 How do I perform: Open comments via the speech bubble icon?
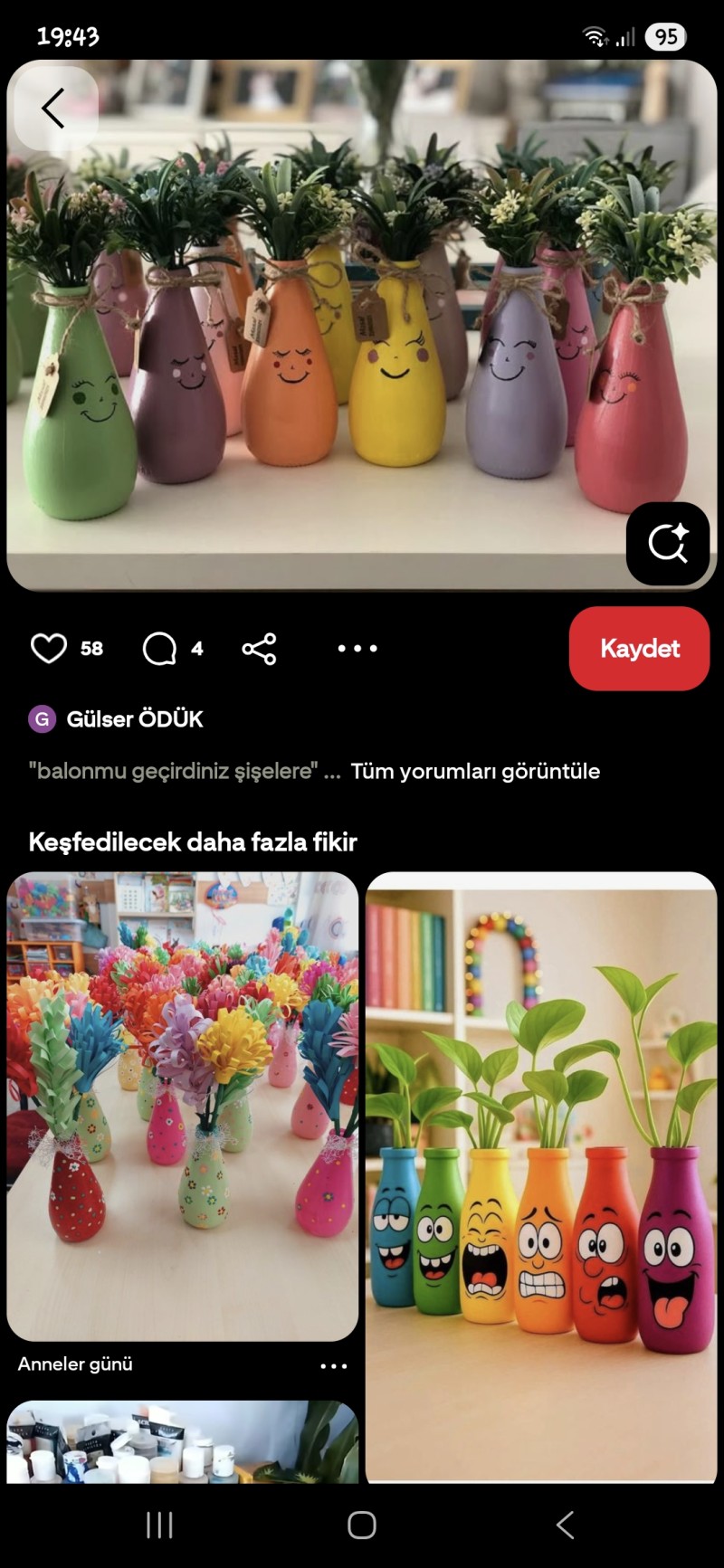point(161,648)
